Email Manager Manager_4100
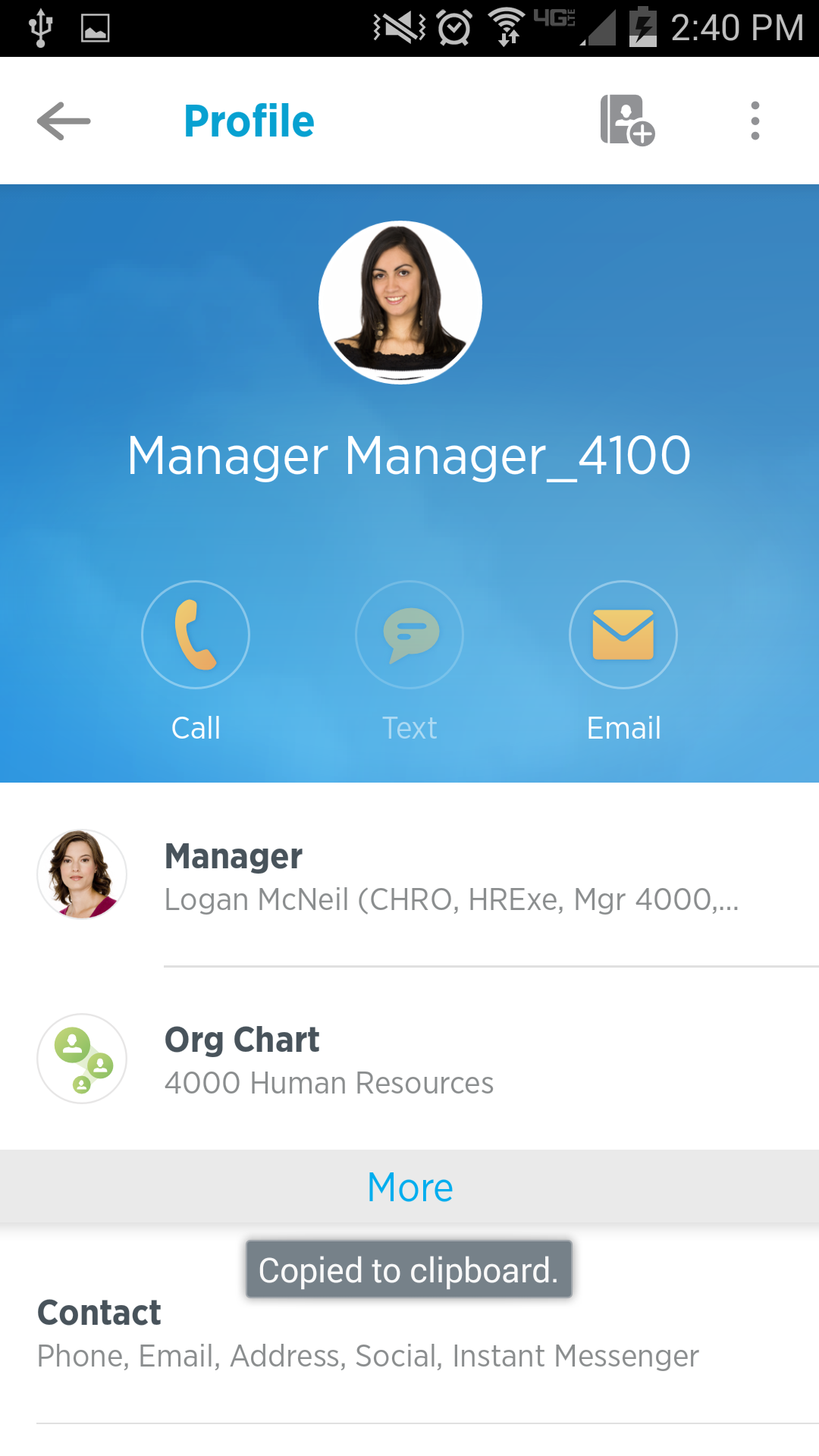This screenshot has height=1456, width=819. (x=623, y=635)
